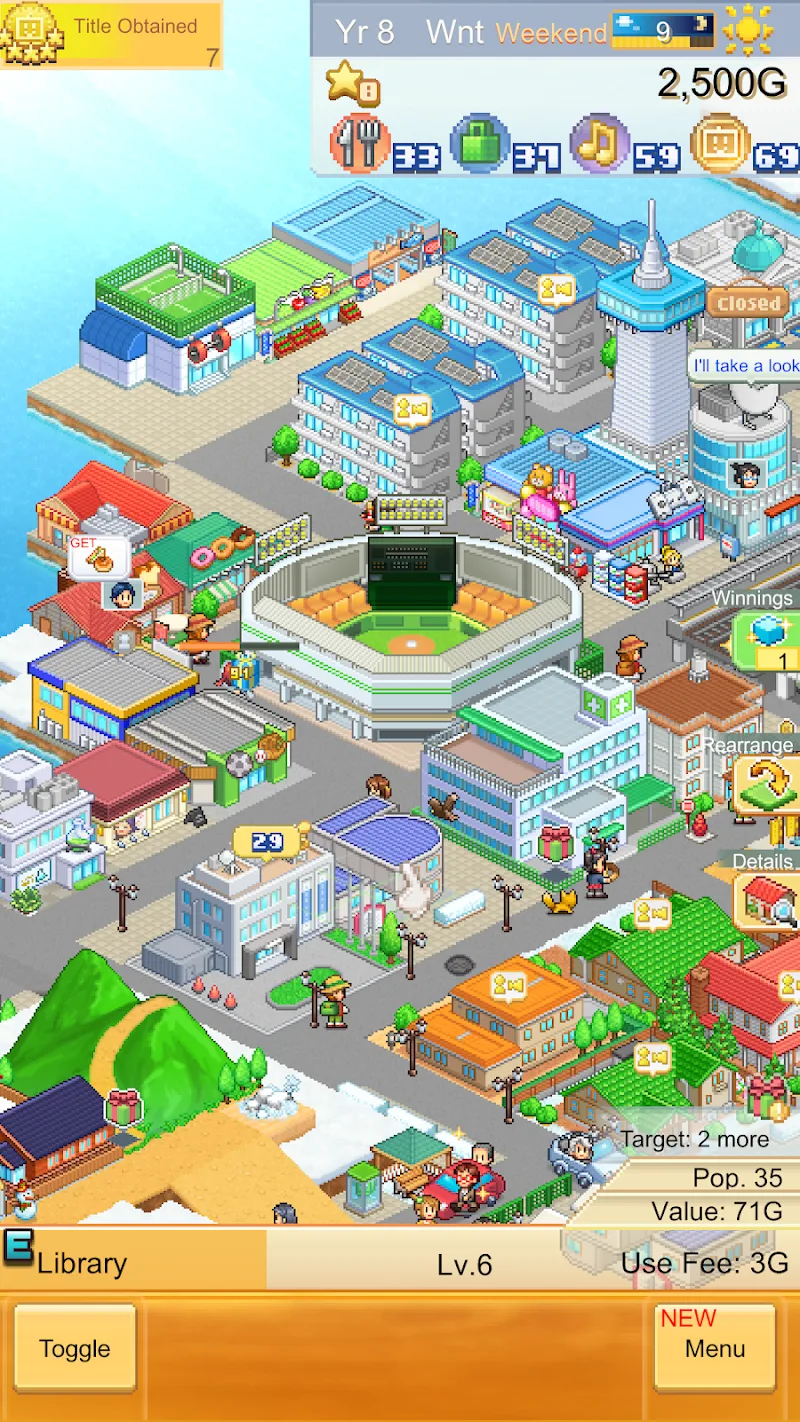The height and width of the screenshot is (1422, 800).
Task: Open the Details button
Action: [x=768, y=901]
